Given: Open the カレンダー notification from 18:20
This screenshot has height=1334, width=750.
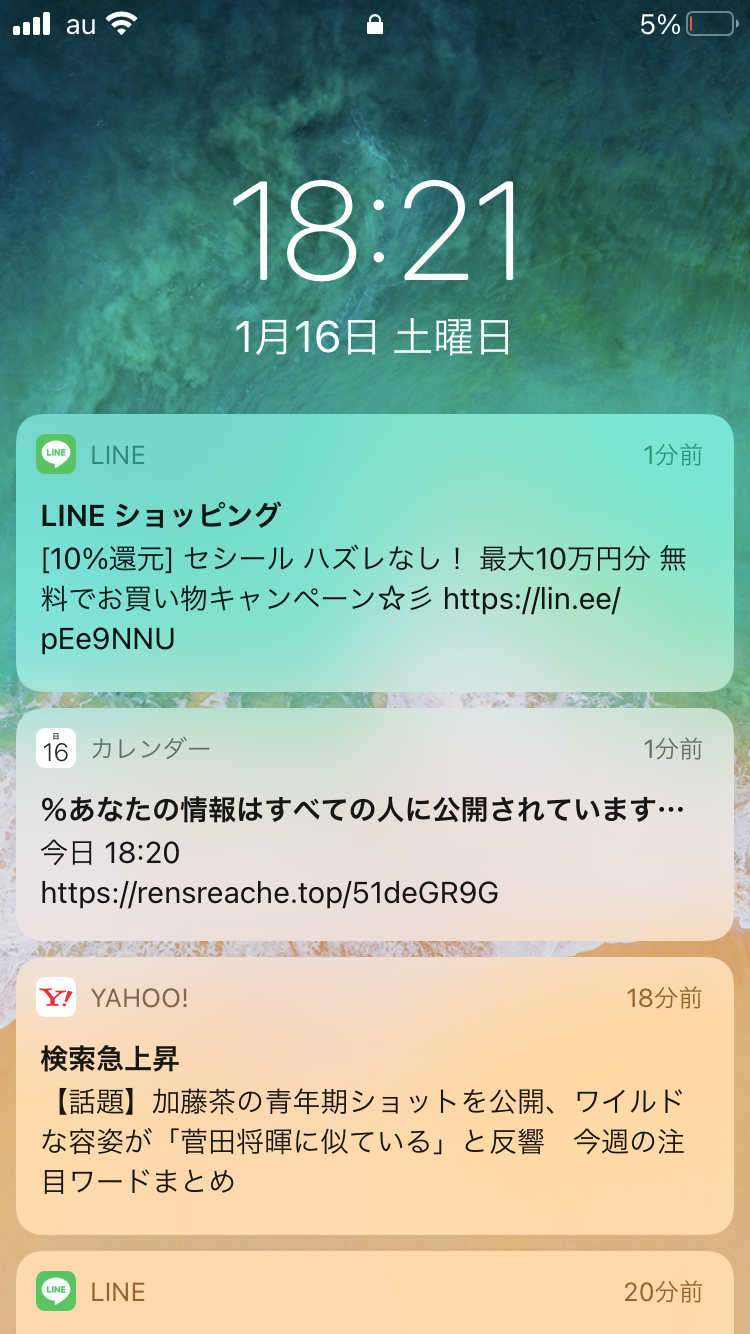Looking at the screenshot, I should coord(375,824).
